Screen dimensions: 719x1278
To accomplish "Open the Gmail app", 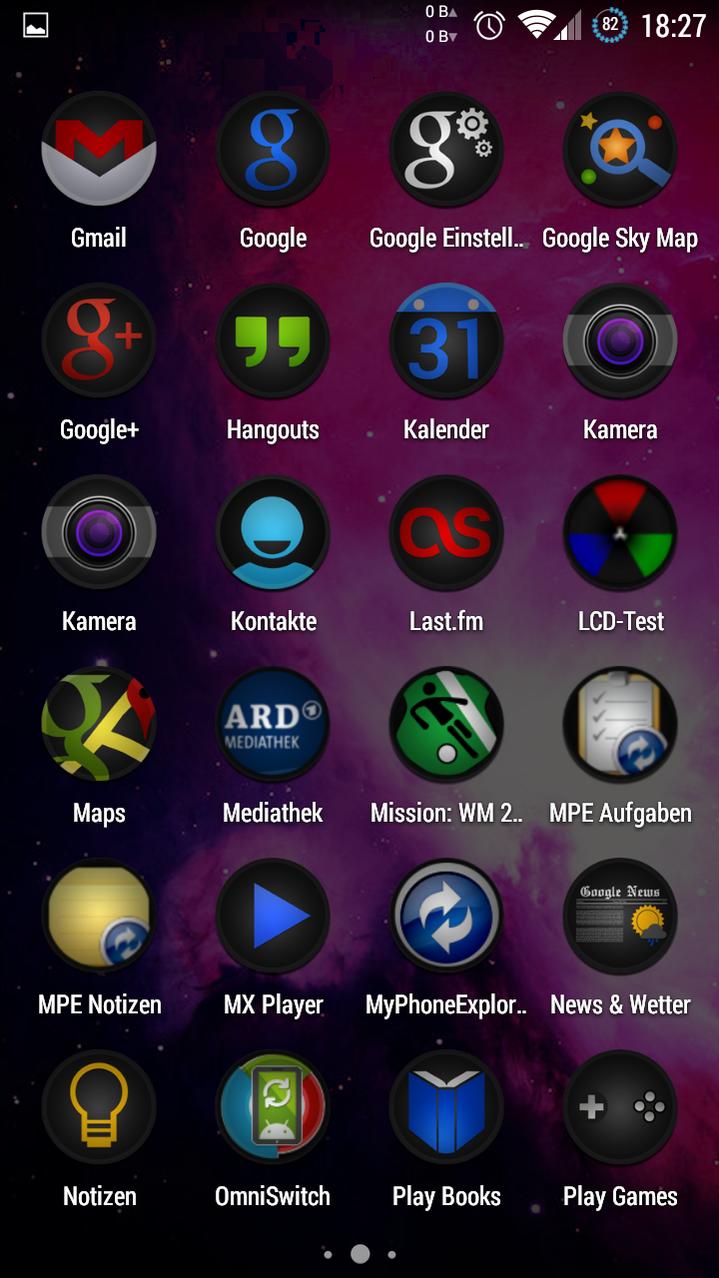I will point(98,150).
